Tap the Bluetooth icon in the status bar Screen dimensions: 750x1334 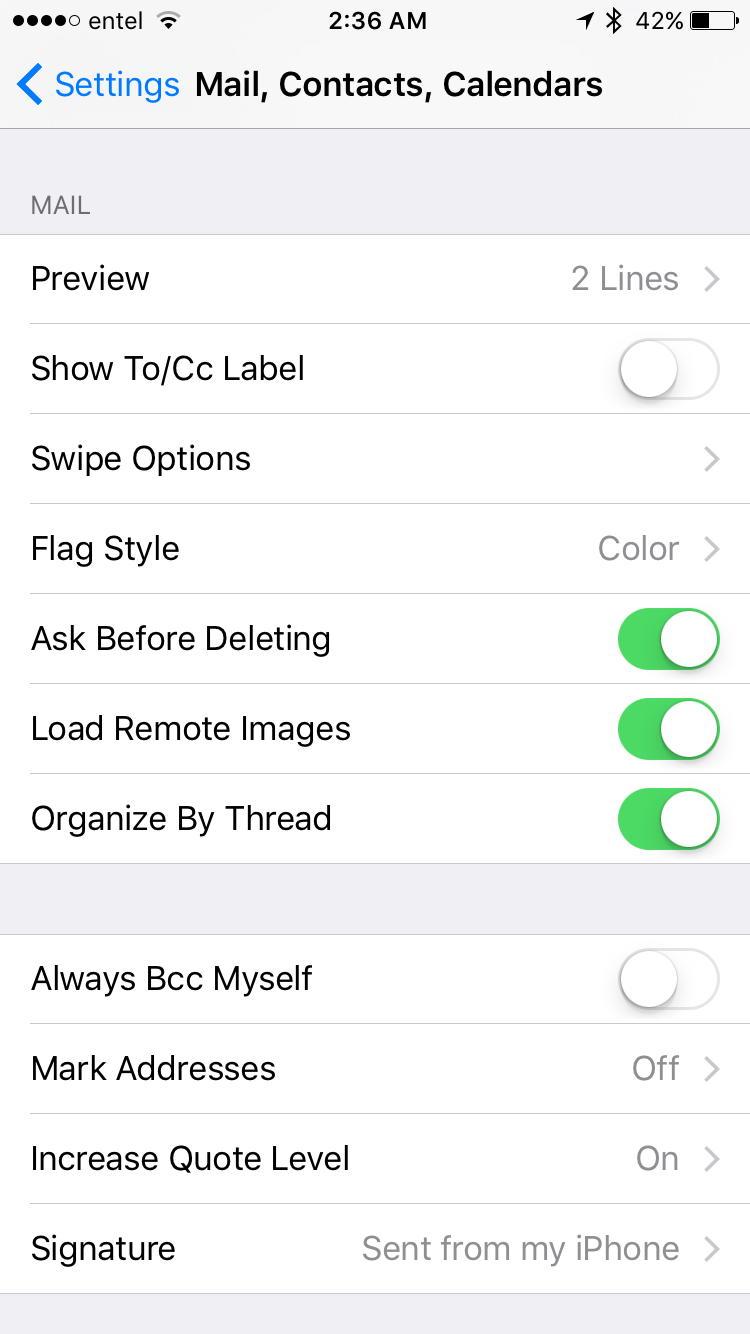point(614,18)
